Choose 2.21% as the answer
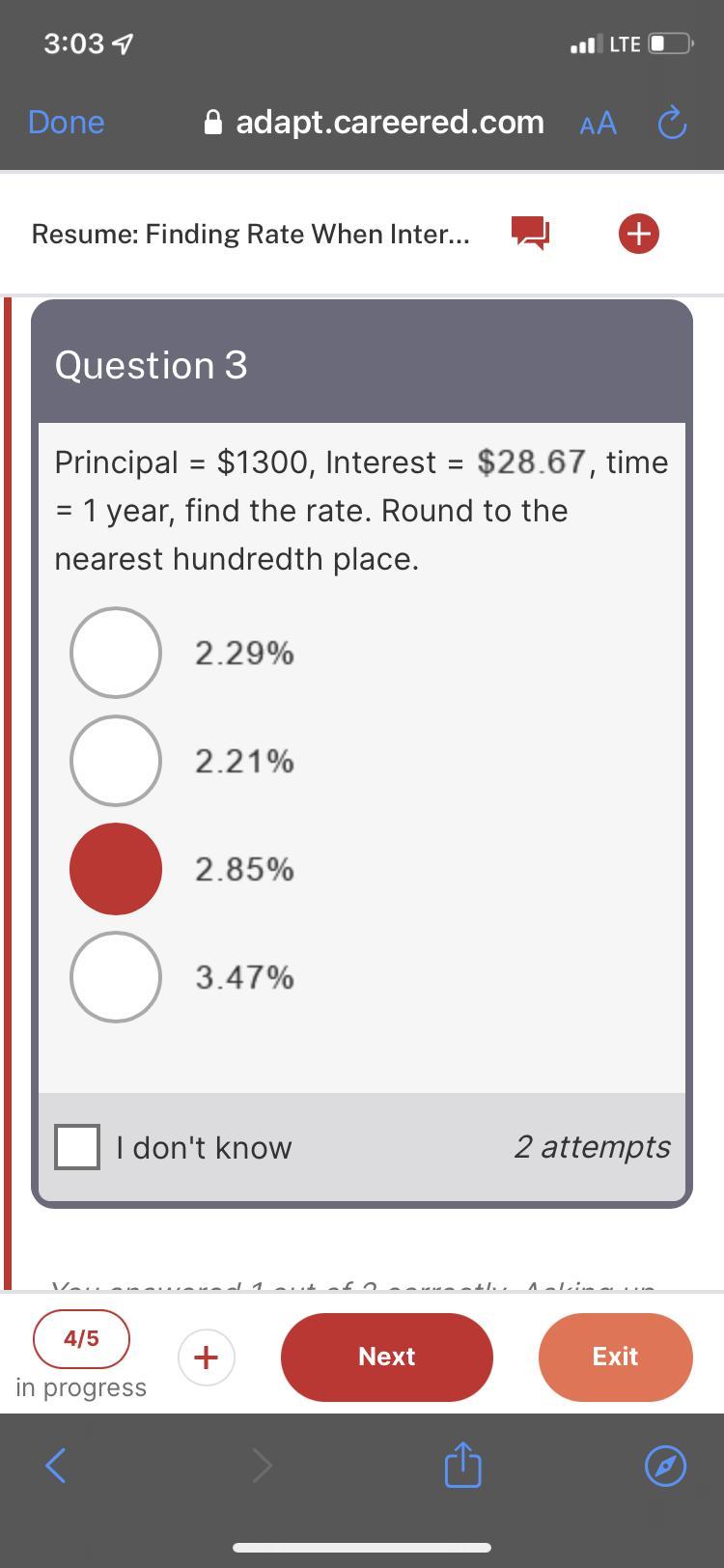Viewport: 724px width, 1568px height. 116,761
